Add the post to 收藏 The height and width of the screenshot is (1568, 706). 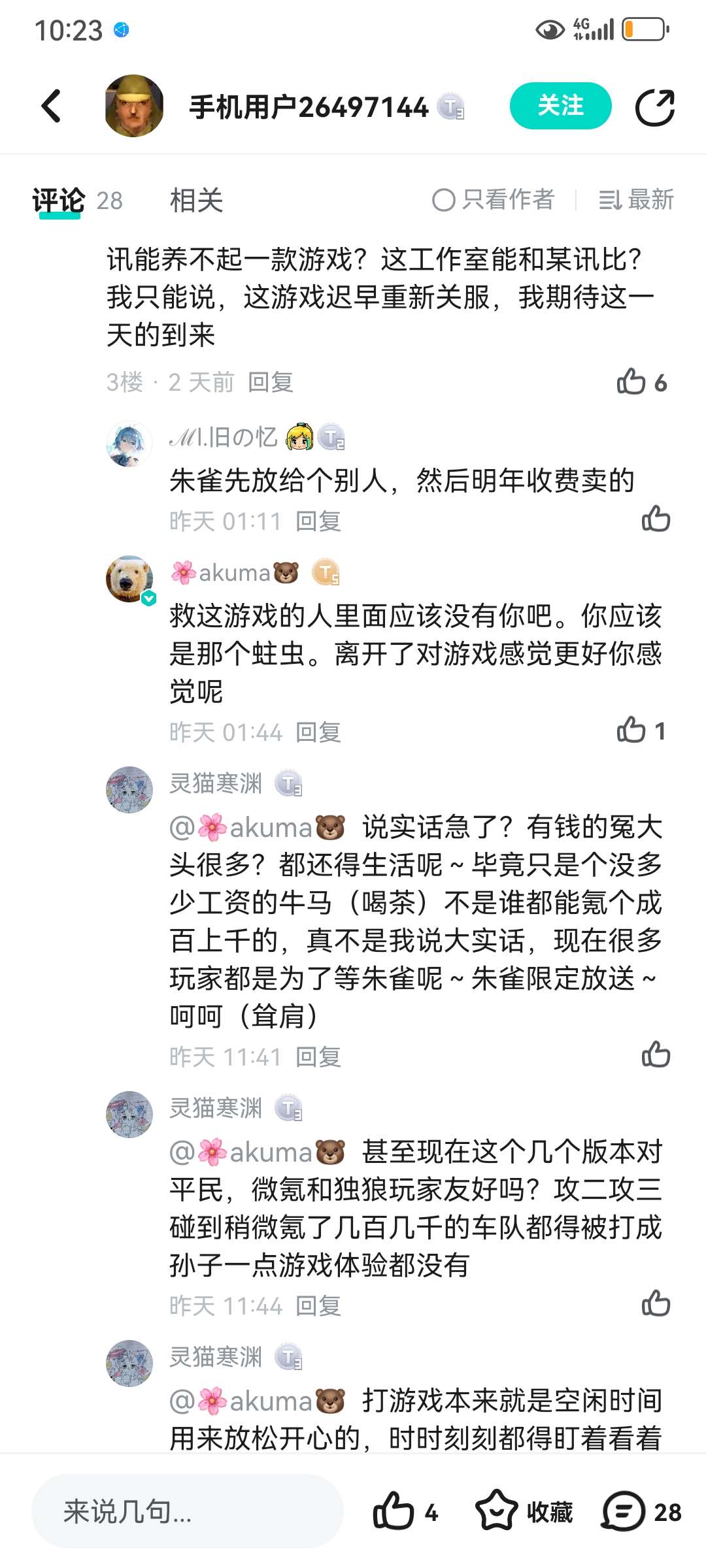point(524,1511)
